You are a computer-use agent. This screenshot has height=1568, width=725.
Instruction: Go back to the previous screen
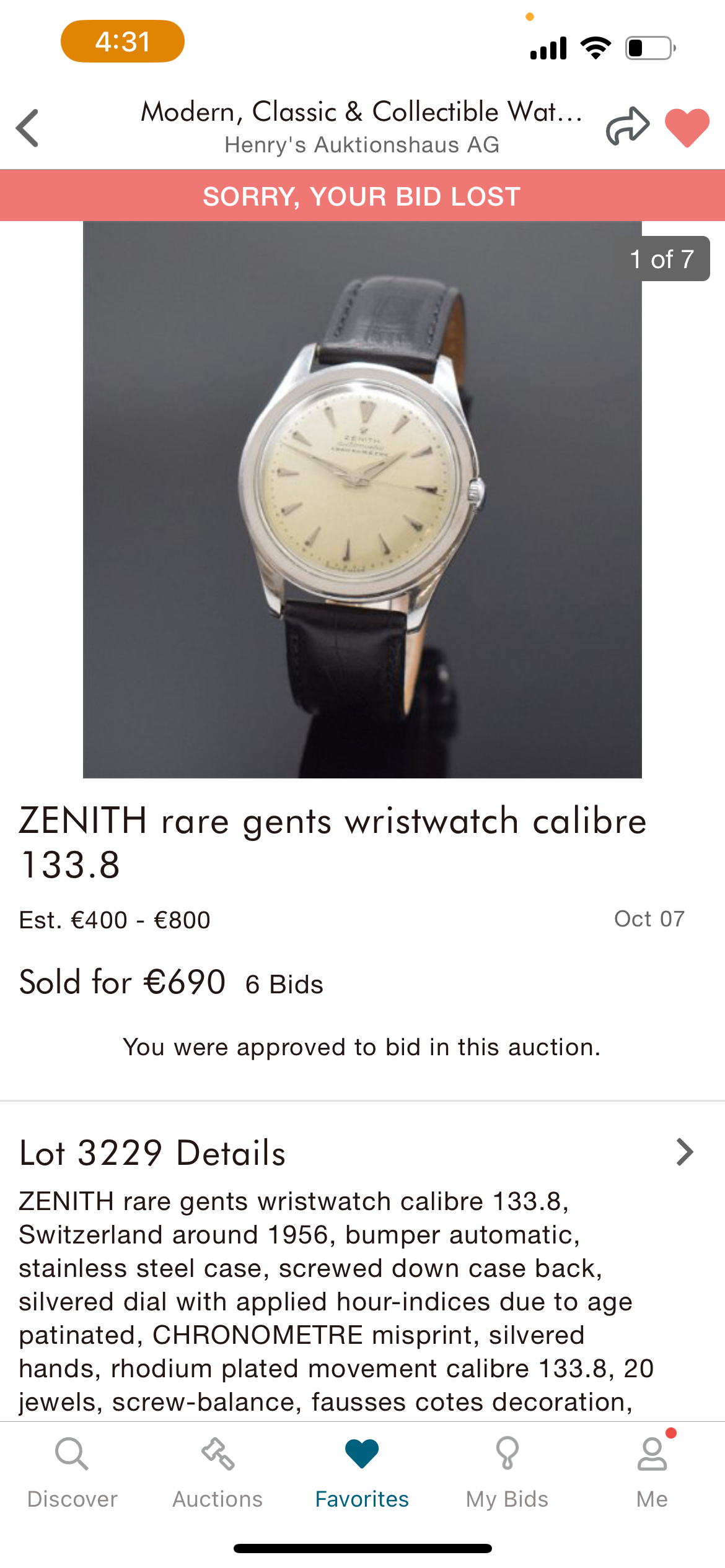(x=28, y=128)
